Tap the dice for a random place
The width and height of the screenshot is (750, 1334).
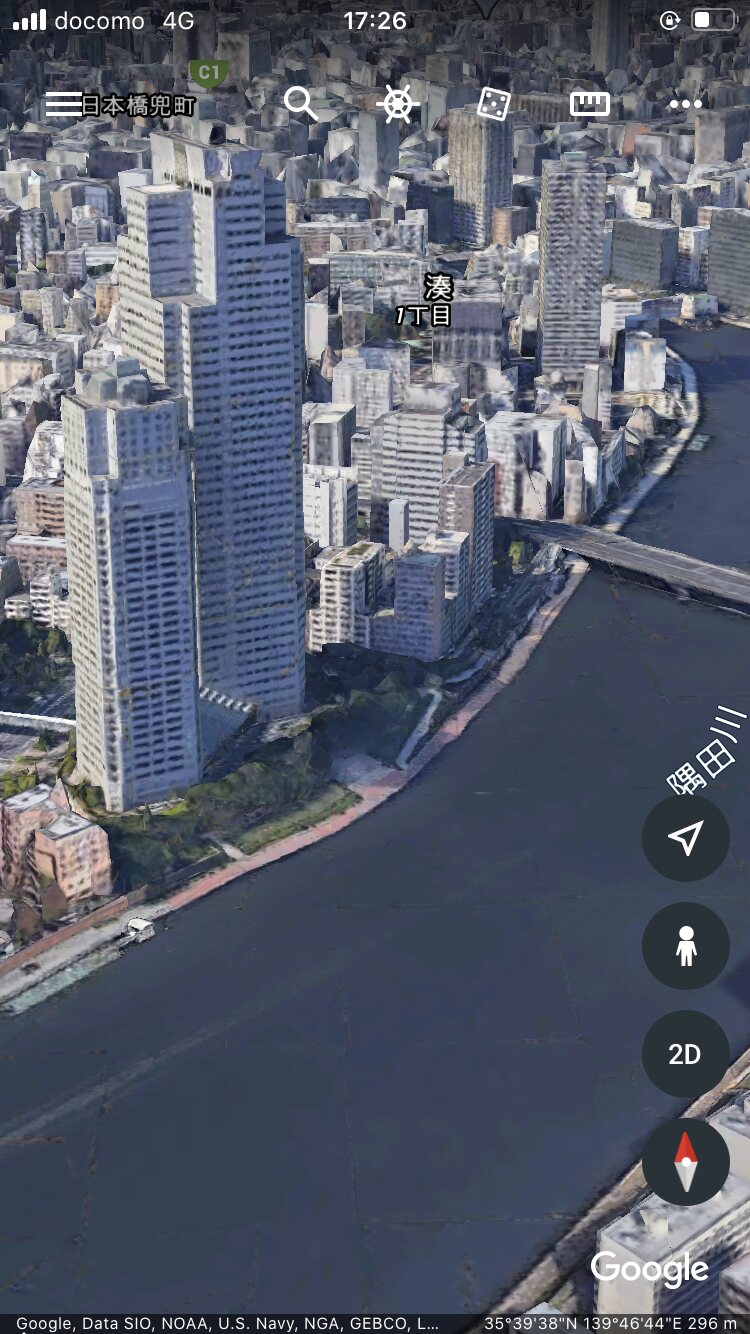(494, 104)
